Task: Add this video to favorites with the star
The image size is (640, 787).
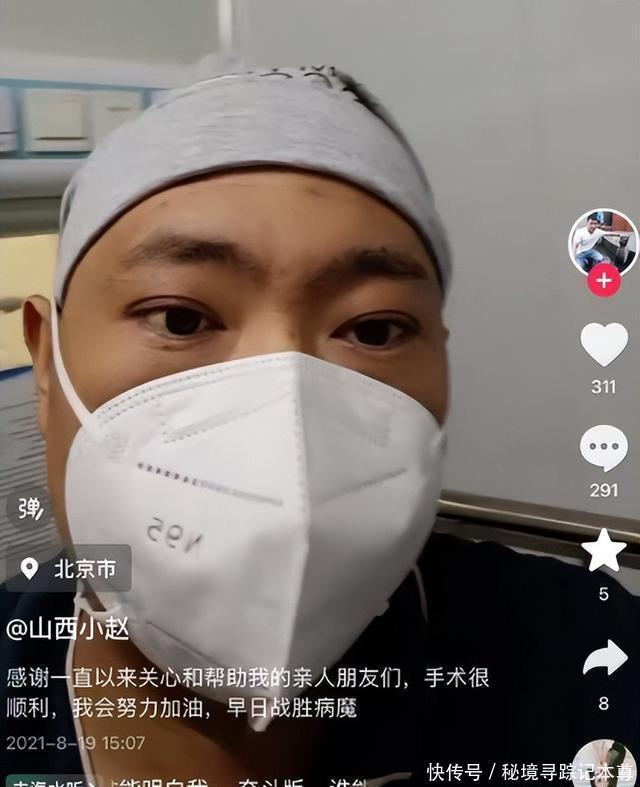Action: [x=604, y=551]
